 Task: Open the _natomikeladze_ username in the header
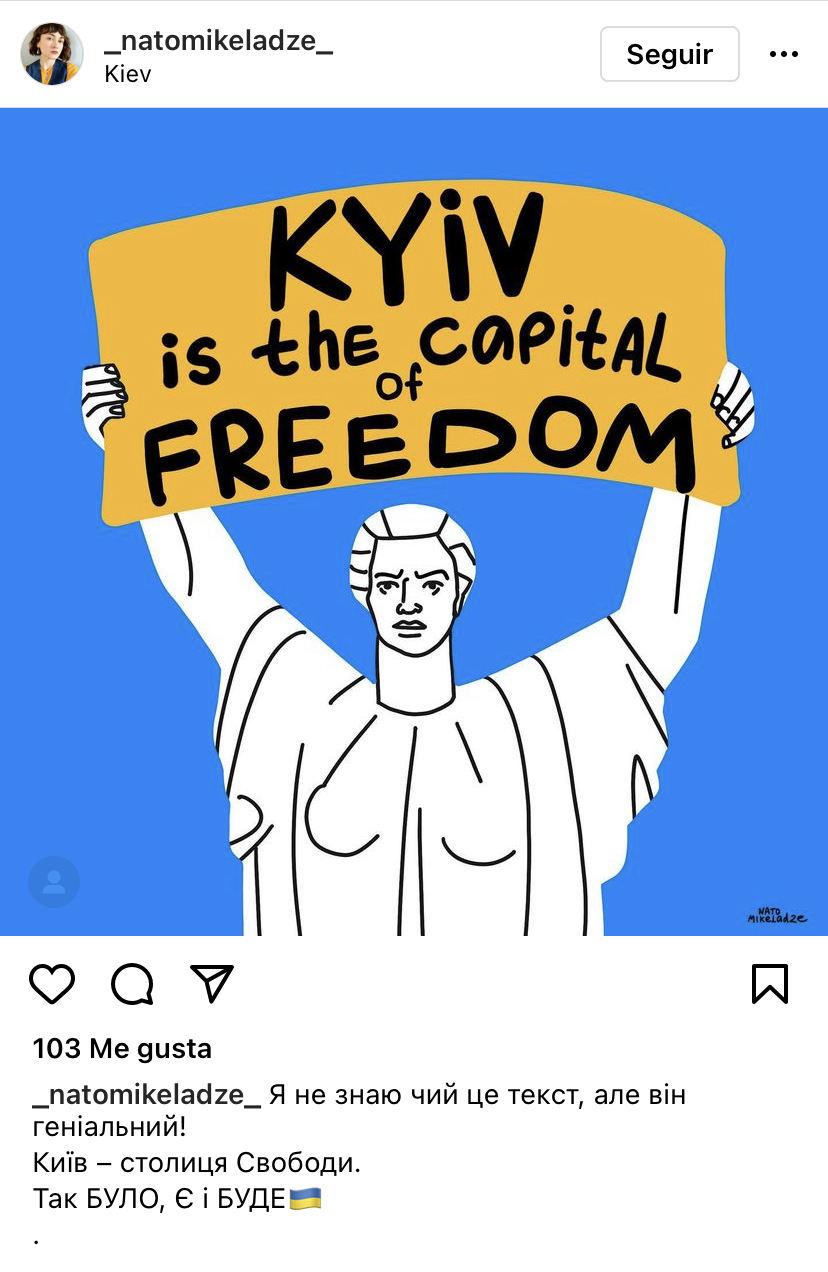click(218, 41)
